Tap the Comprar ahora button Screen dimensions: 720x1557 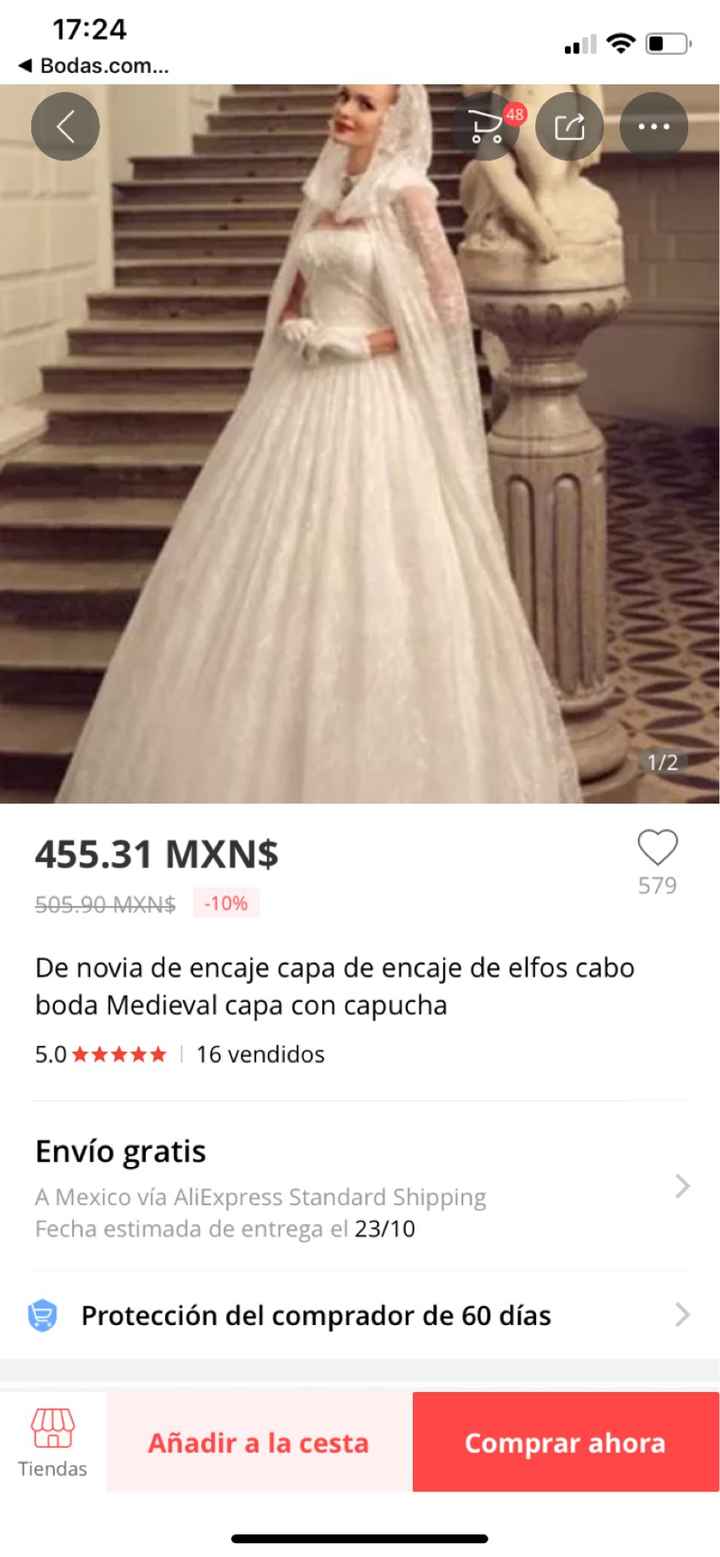click(x=564, y=1442)
